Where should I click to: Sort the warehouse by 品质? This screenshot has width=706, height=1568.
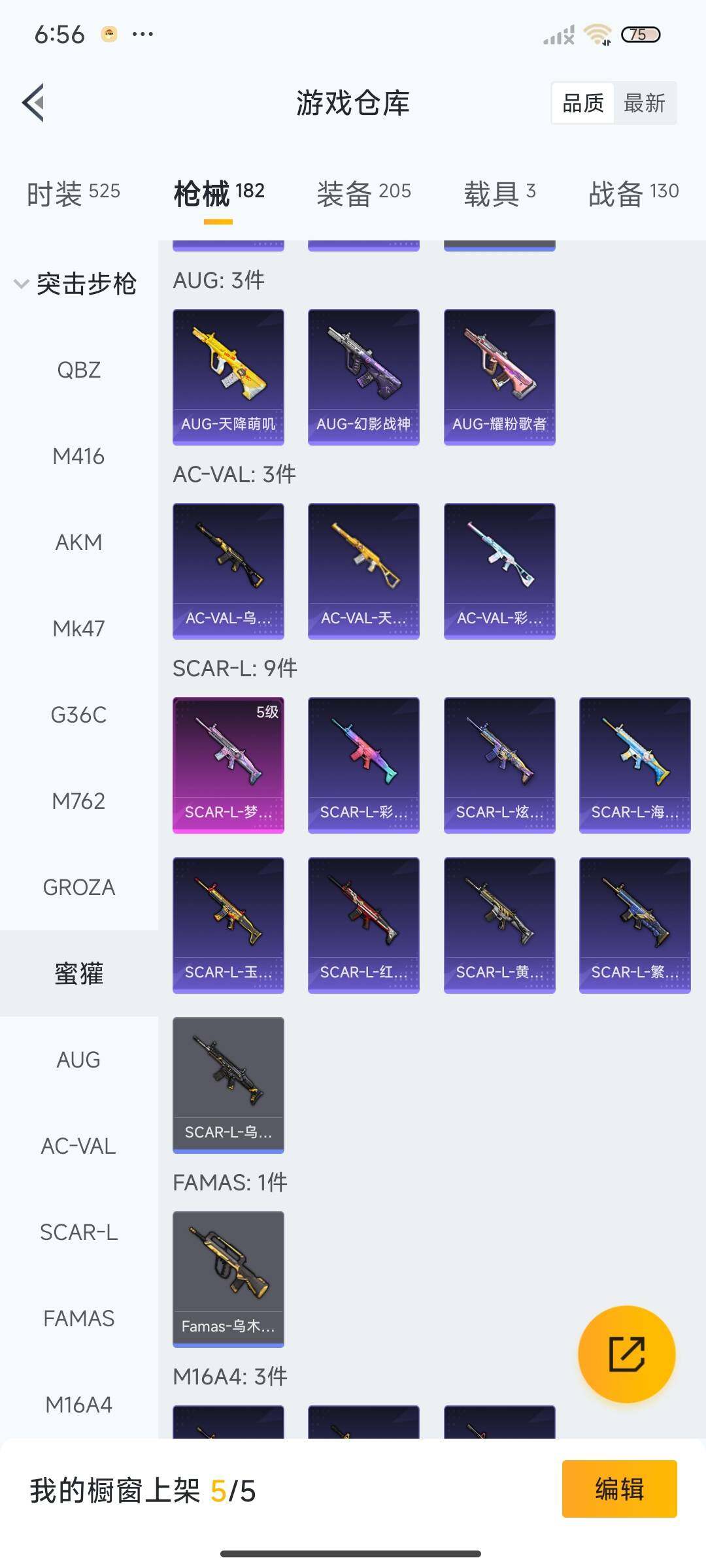click(583, 103)
